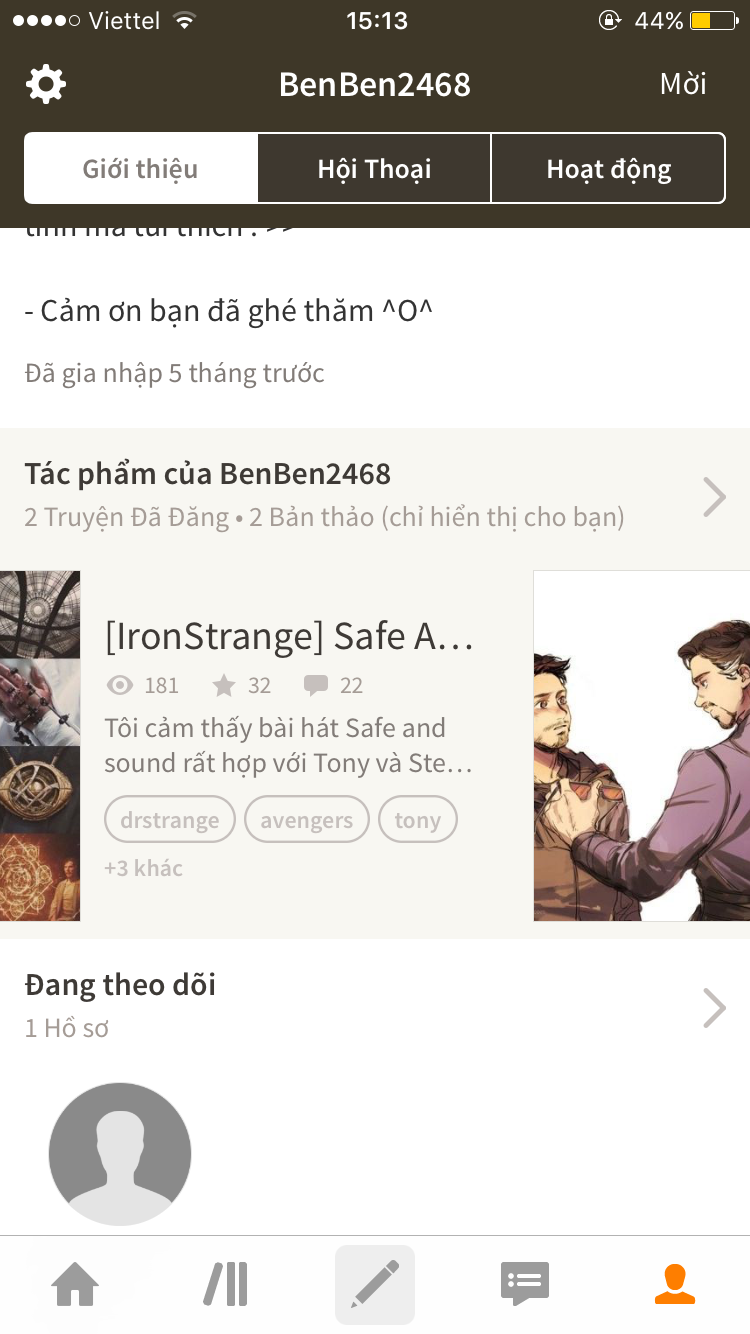Open the profile tab

675,1284
